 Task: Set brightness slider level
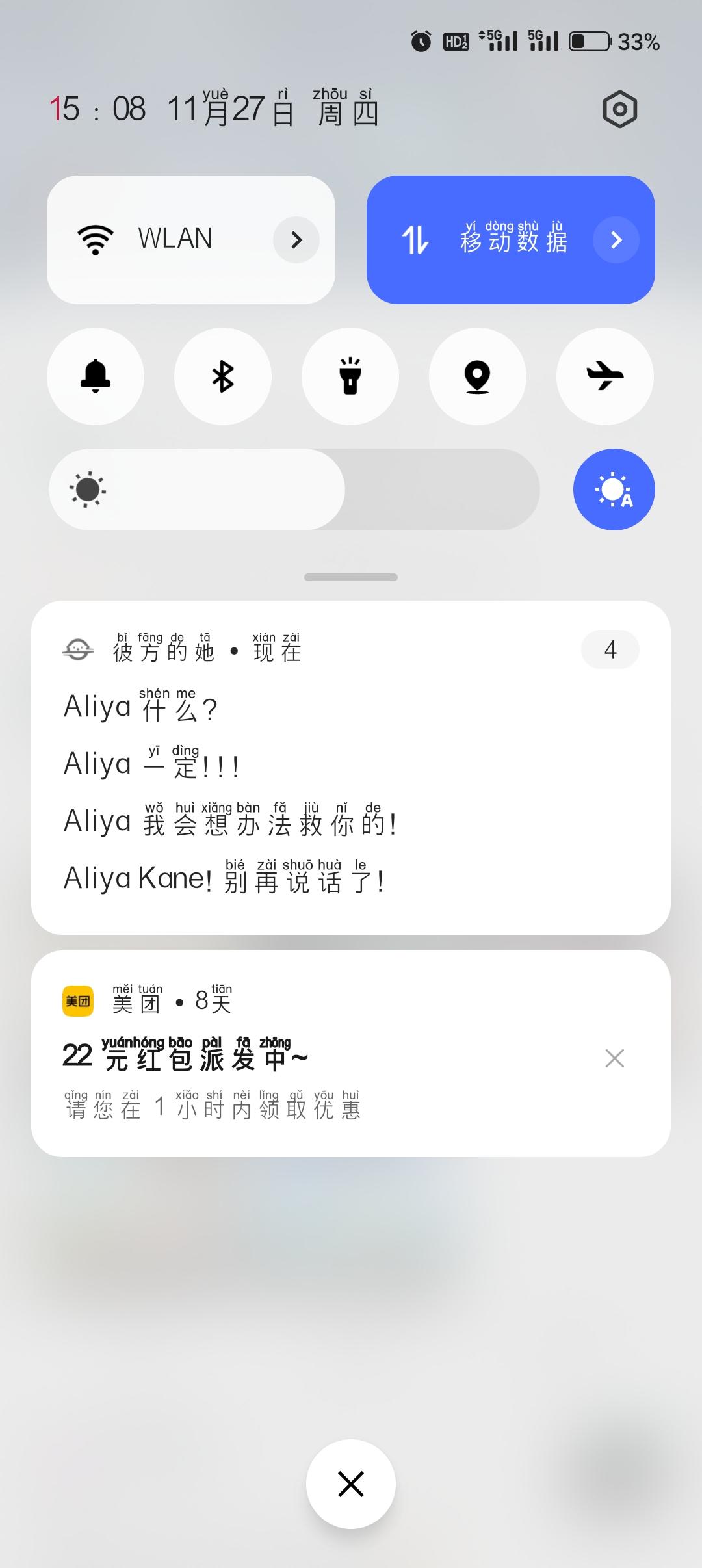pos(294,490)
